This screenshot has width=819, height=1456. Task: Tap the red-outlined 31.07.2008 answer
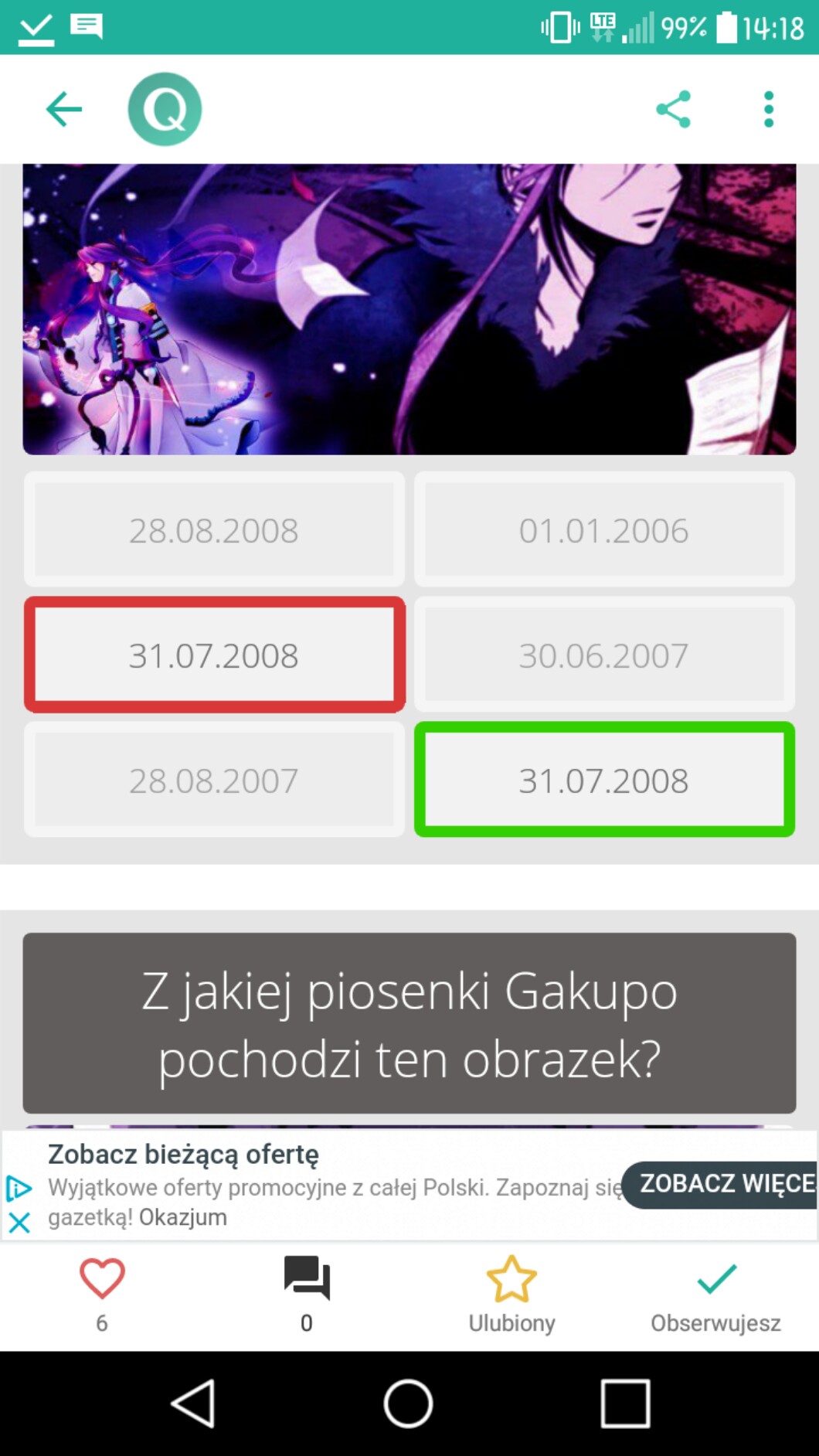[x=214, y=655]
